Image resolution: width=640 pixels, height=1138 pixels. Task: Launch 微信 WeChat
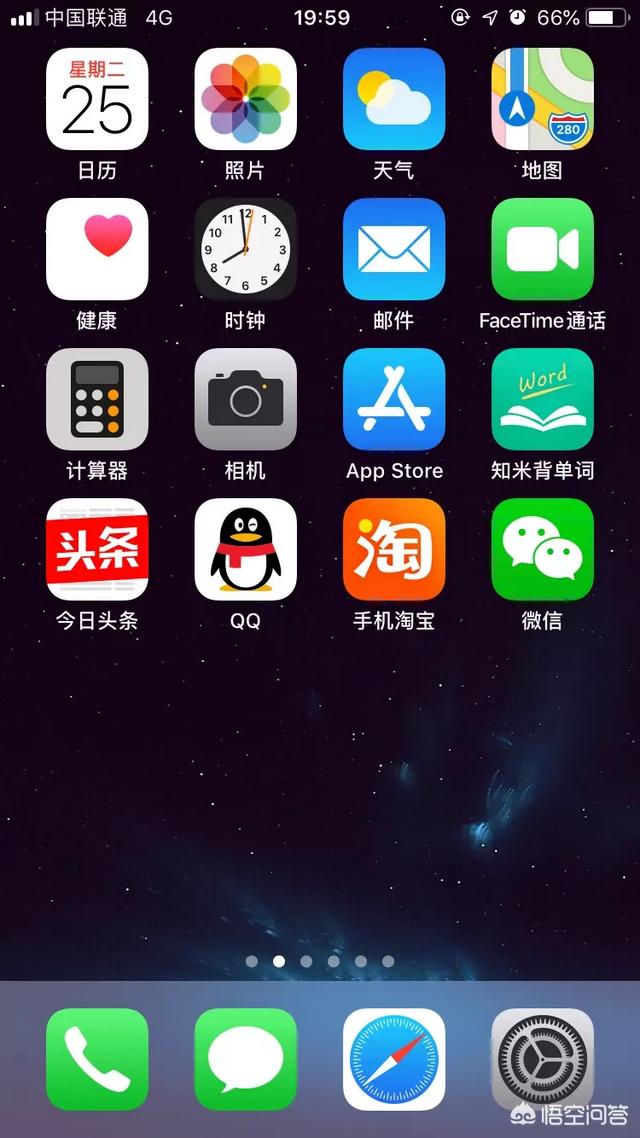coord(543,549)
